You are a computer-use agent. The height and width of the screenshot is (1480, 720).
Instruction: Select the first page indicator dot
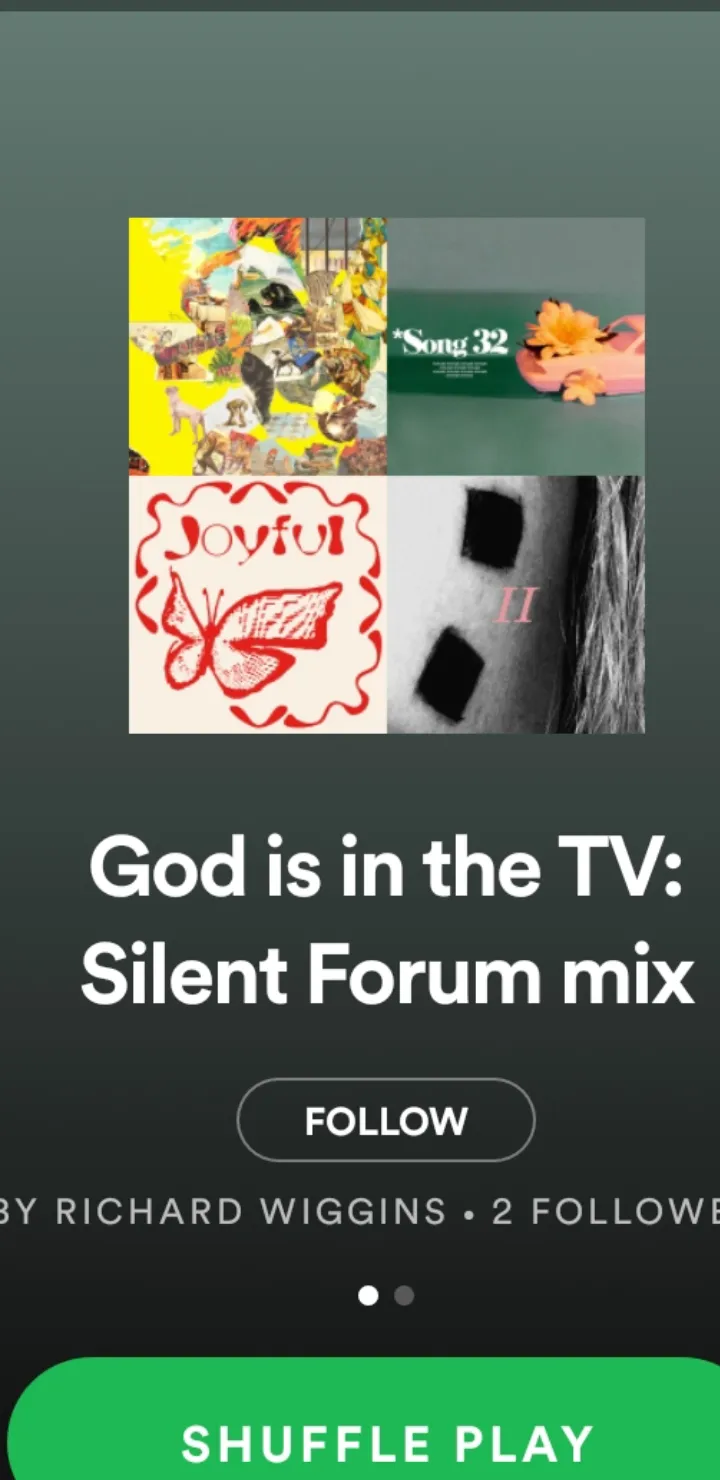[369, 1295]
